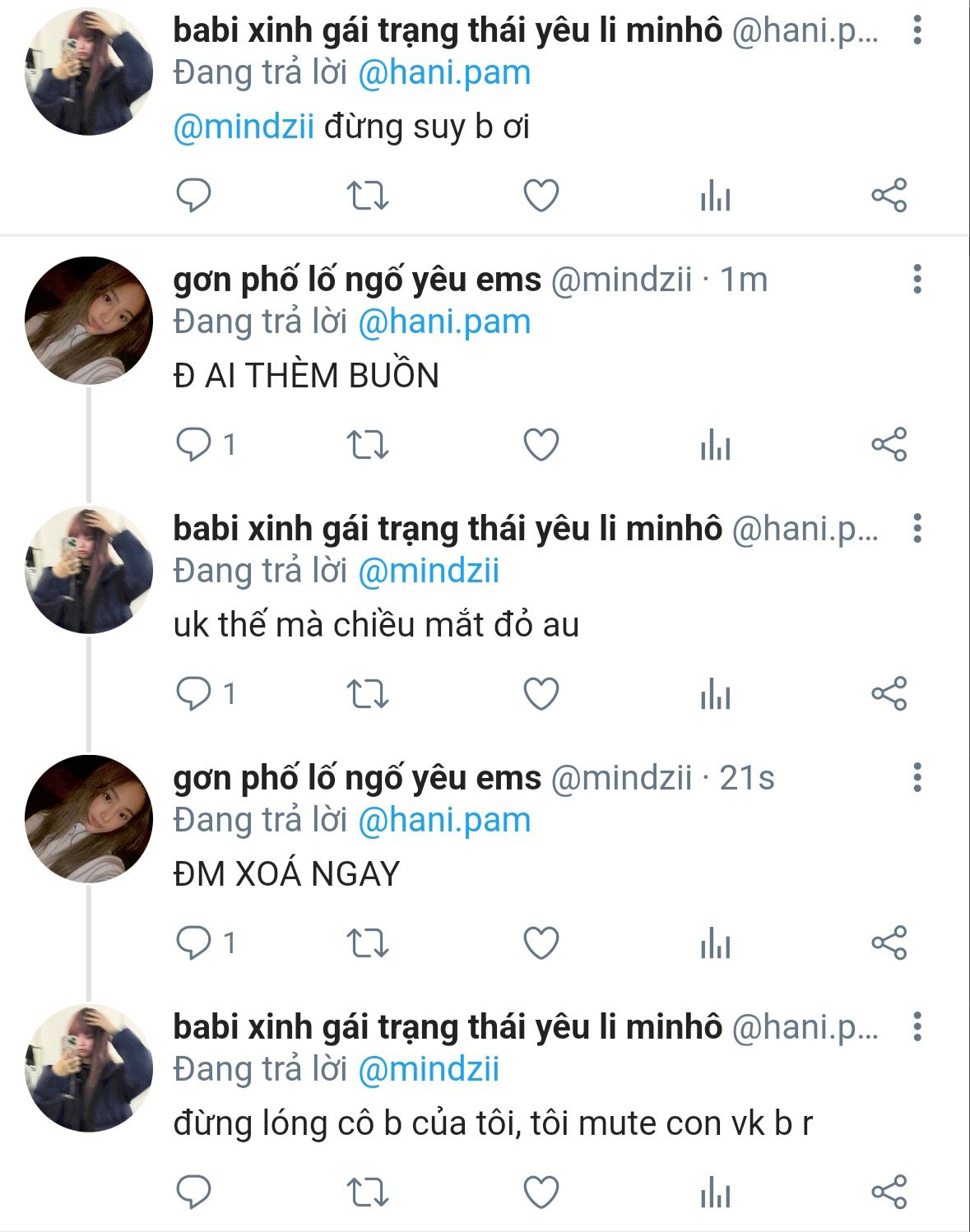Reply to "đừng lóng cô b của tôi" tweet
The height and width of the screenshot is (1232, 970).
[x=194, y=1193]
